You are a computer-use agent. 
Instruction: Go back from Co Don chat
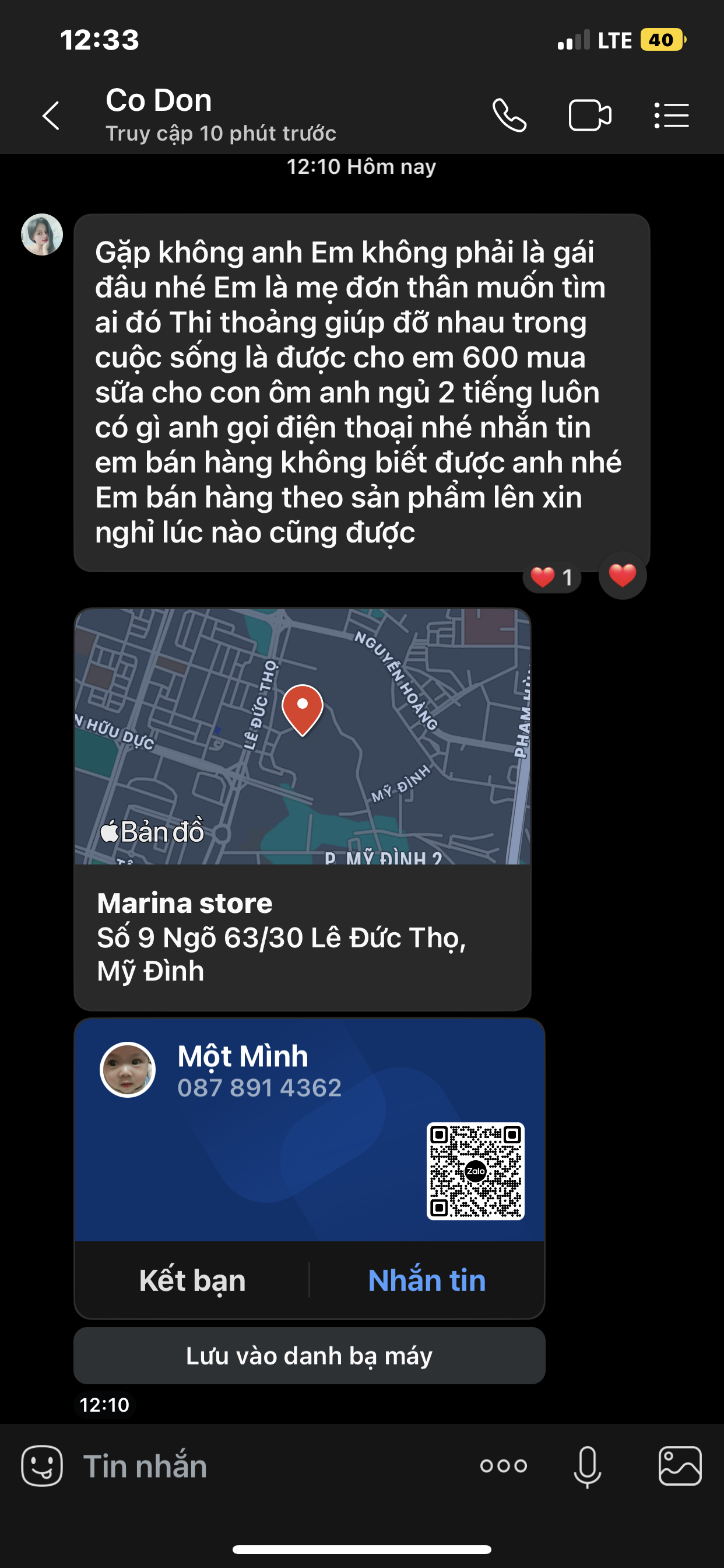pyautogui.click(x=51, y=116)
